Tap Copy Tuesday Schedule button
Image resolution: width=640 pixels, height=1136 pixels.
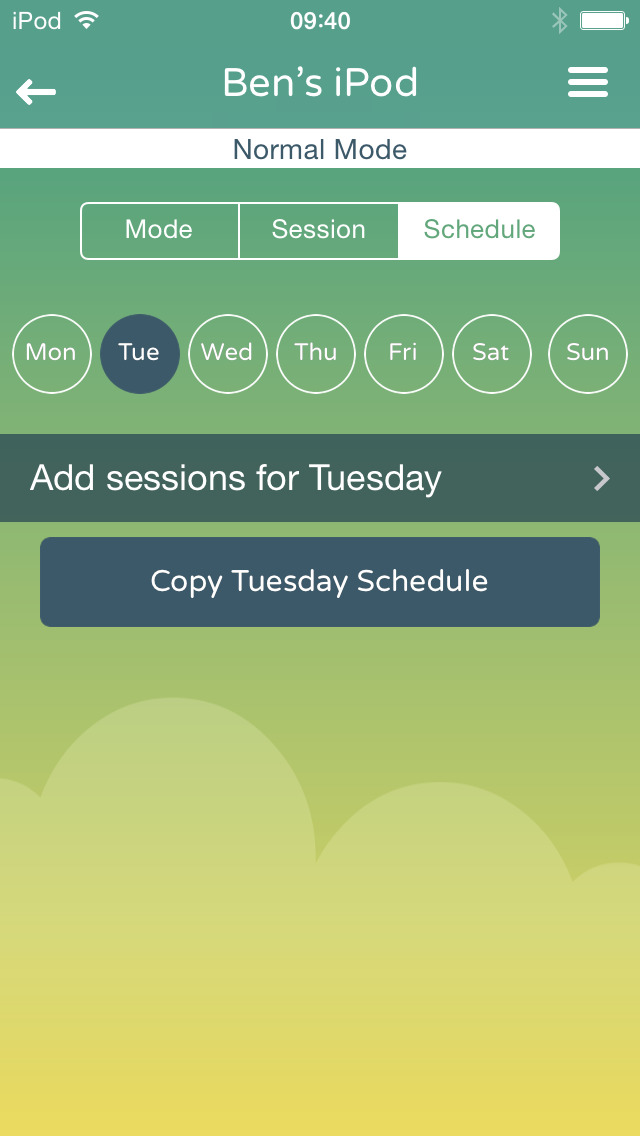pos(320,582)
